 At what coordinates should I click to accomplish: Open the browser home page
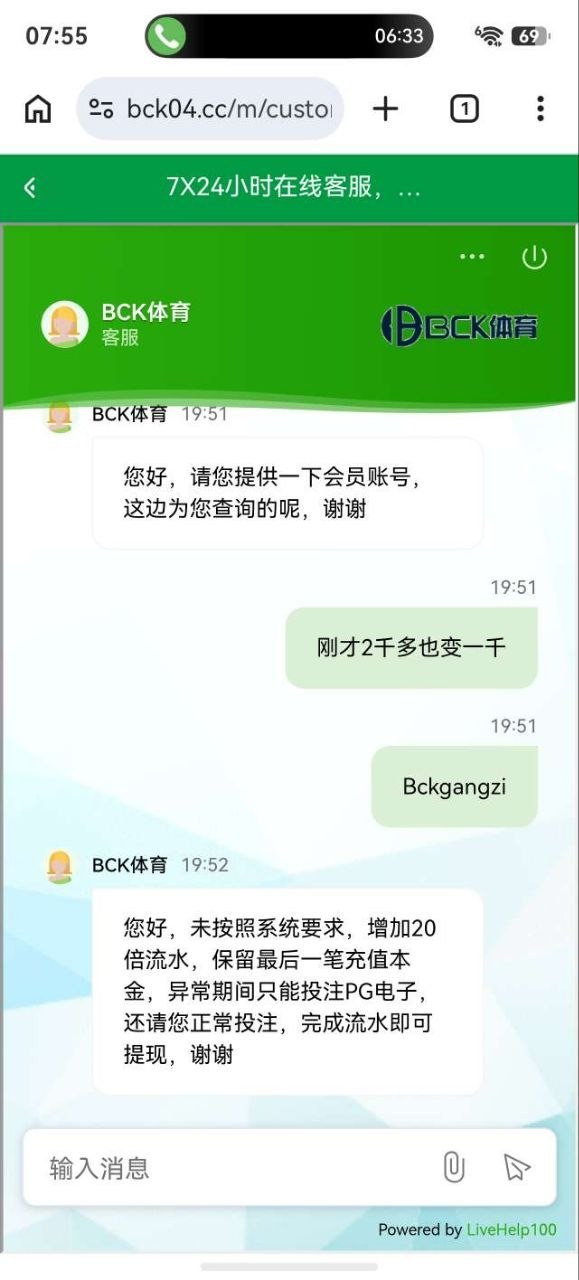click(38, 109)
